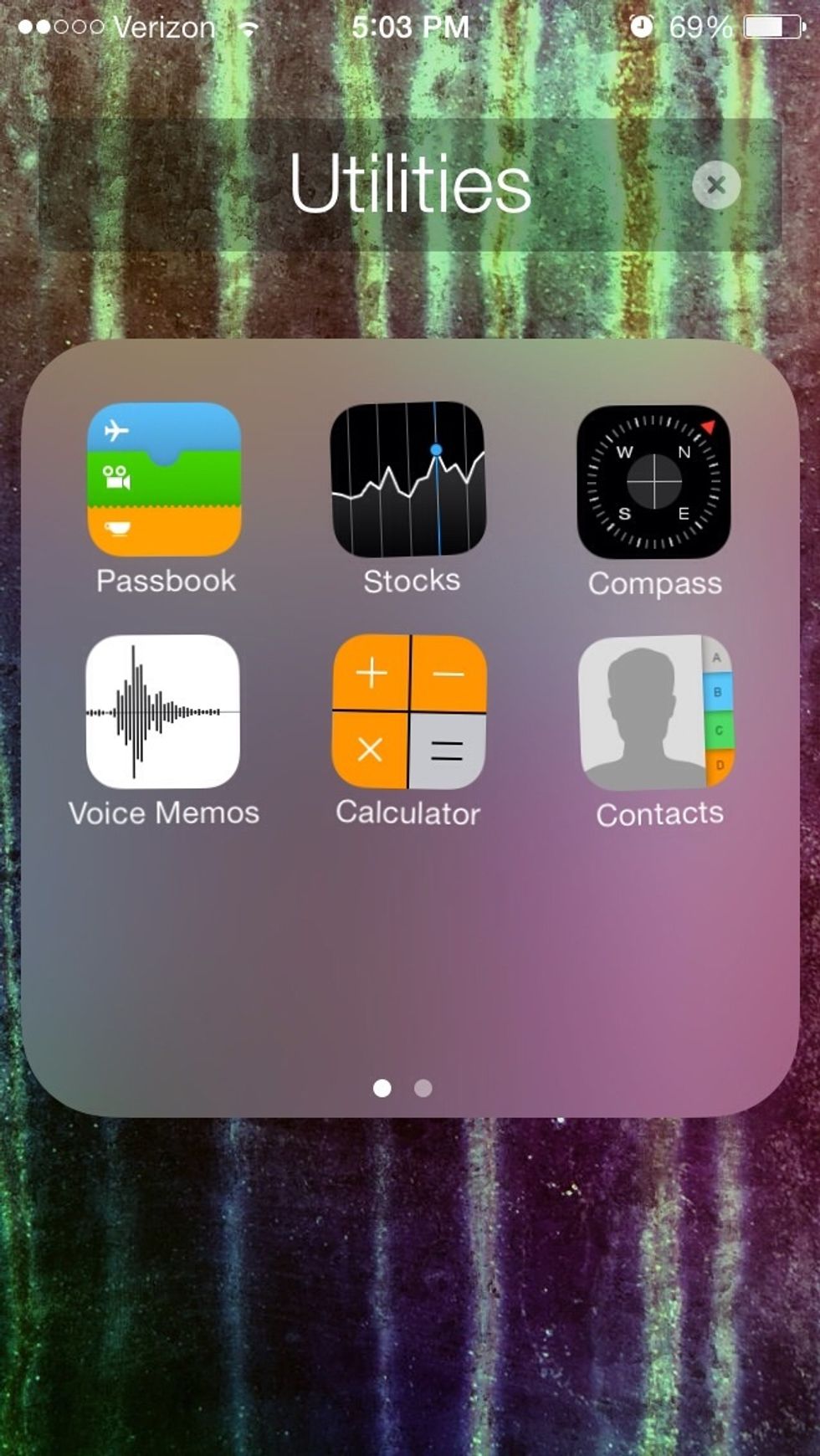Select the first page indicator dot
Viewport: 820px width, 1456px height.
point(383,1089)
